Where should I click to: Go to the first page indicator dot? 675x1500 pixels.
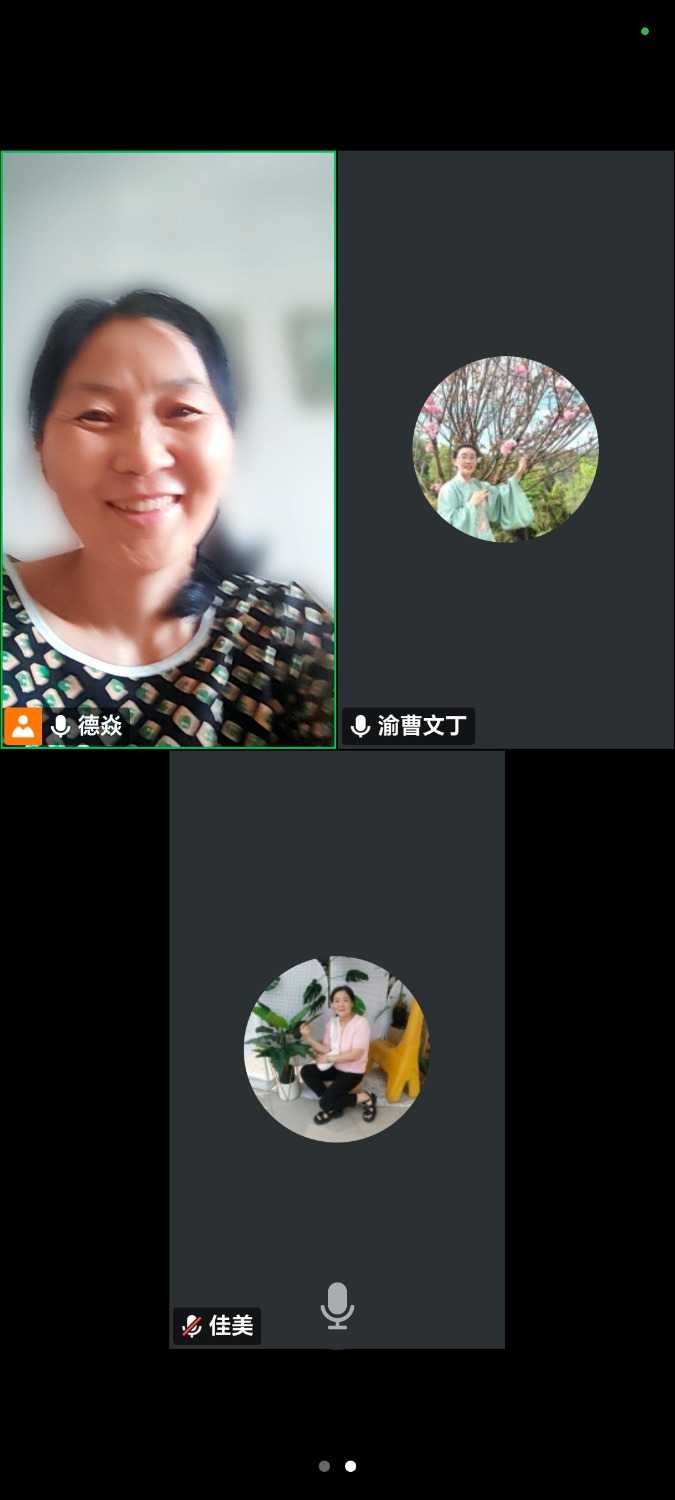pyautogui.click(x=324, y=1466)
